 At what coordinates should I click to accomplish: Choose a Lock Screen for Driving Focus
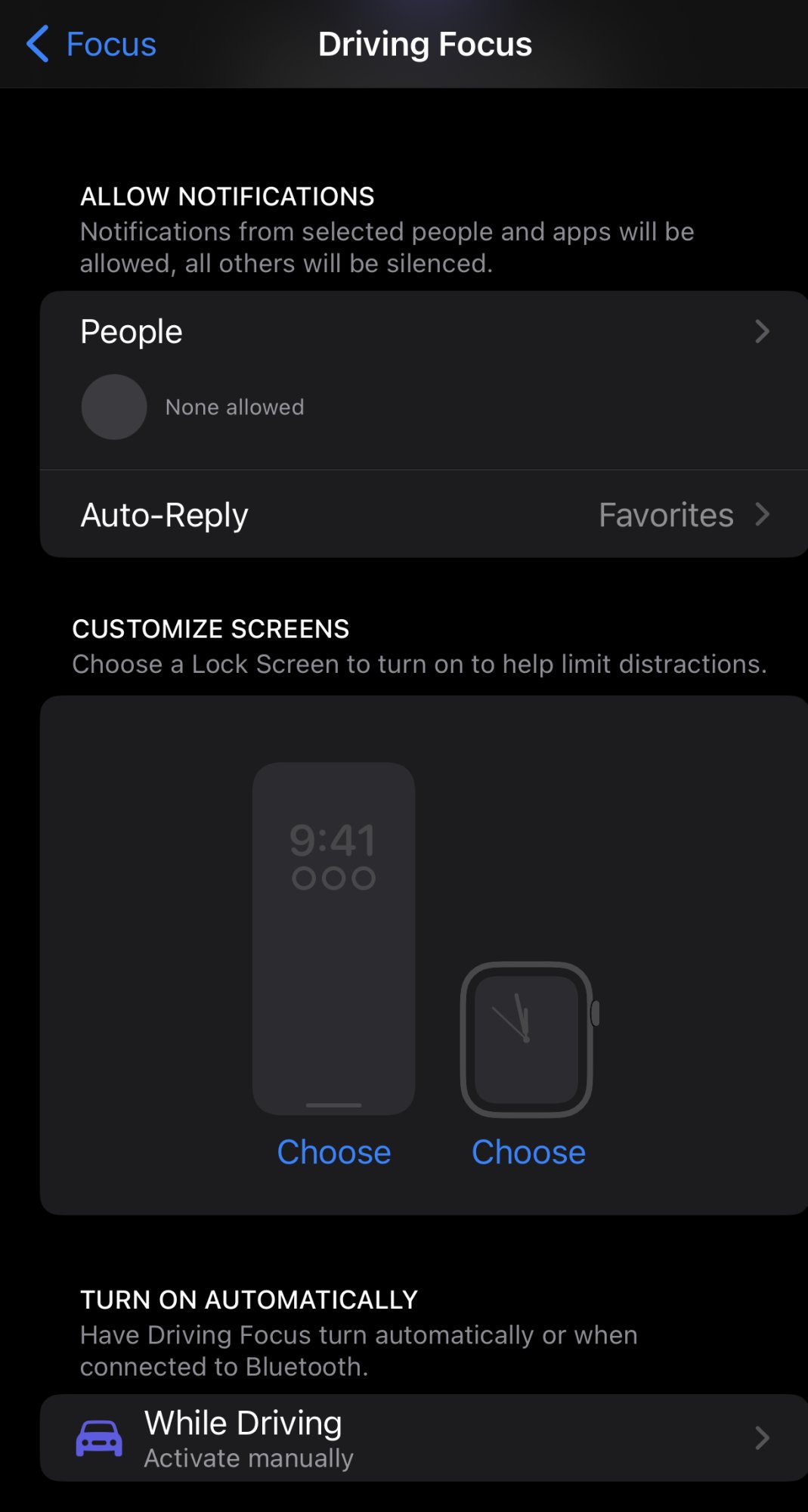point(333,1152)
